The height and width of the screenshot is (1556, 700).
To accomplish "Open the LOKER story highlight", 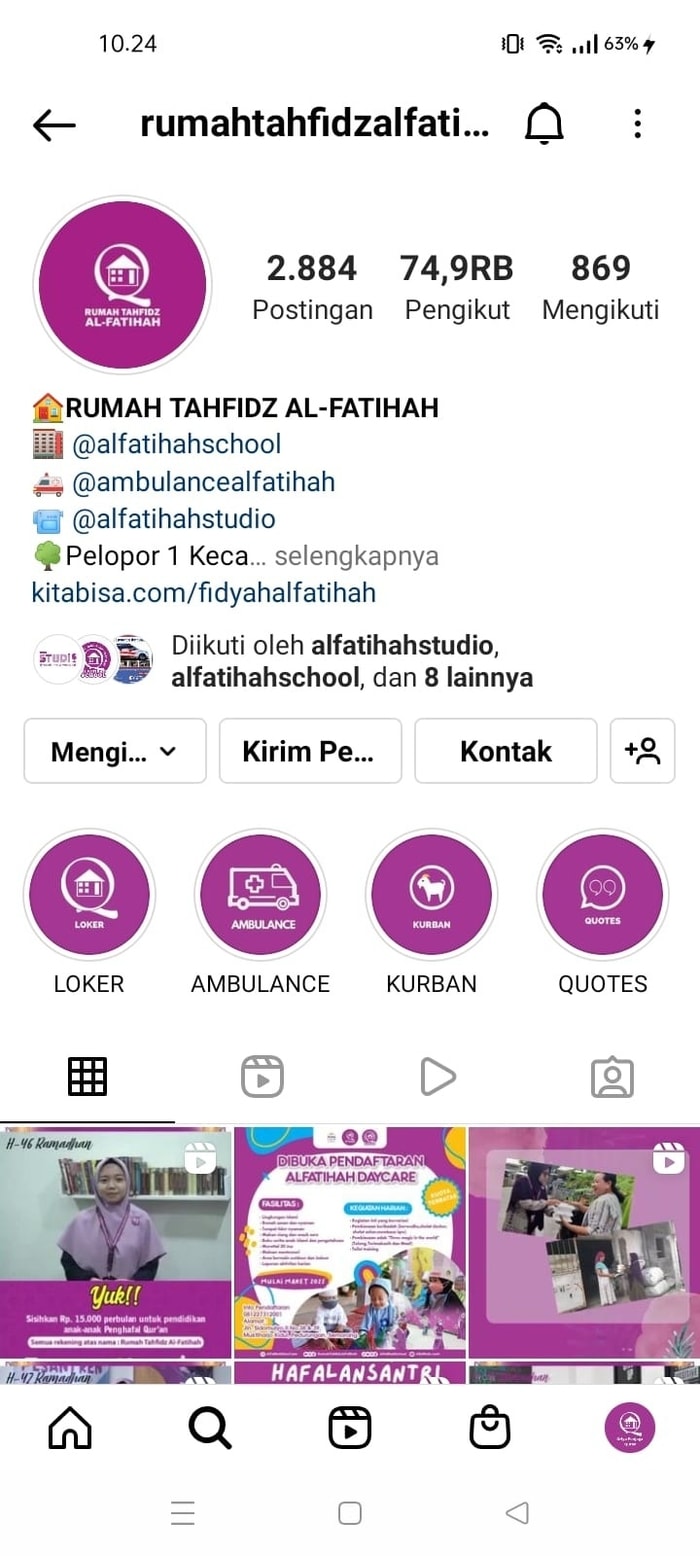I will (89, 894).
